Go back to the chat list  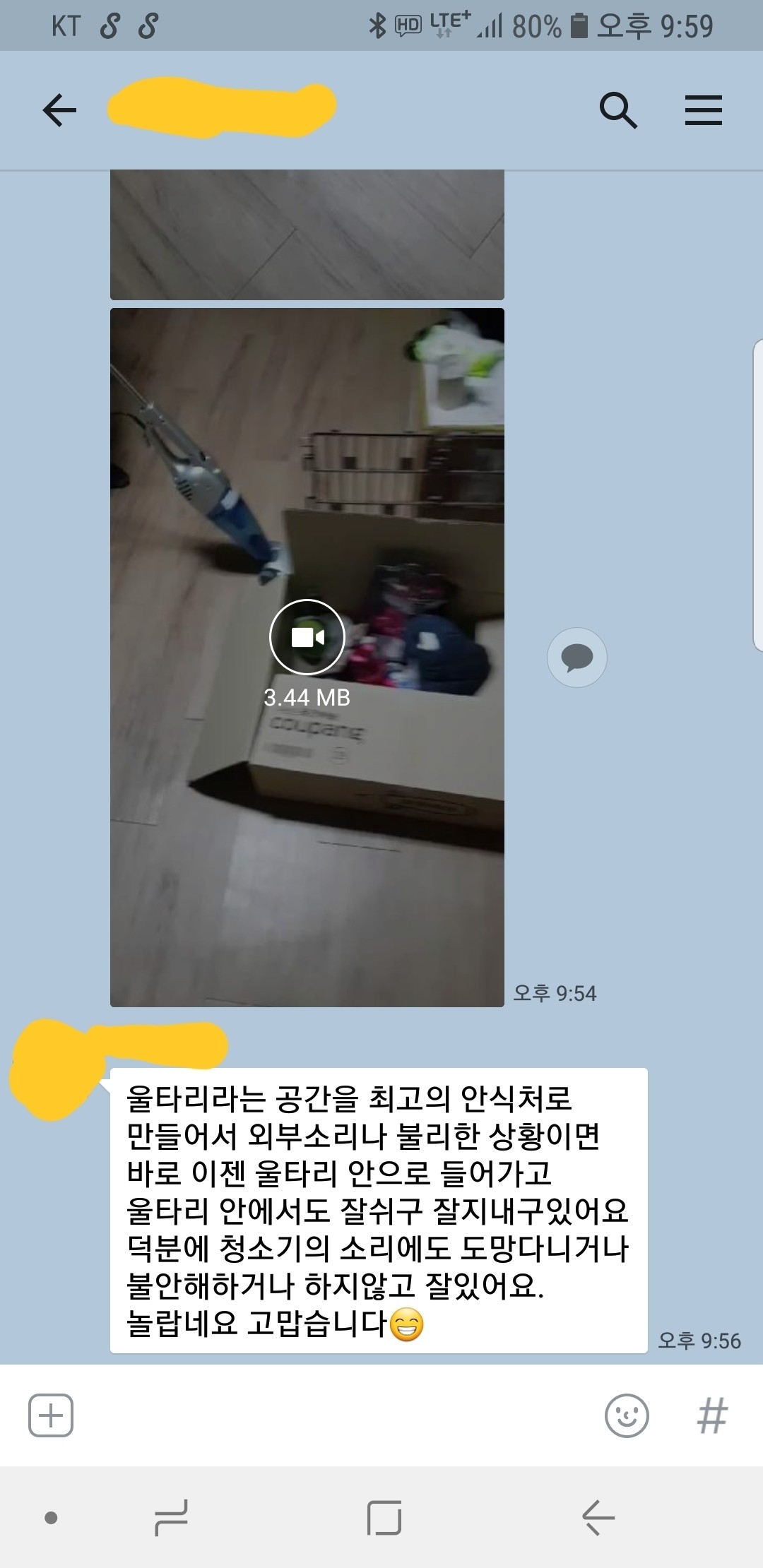(59, 110)
